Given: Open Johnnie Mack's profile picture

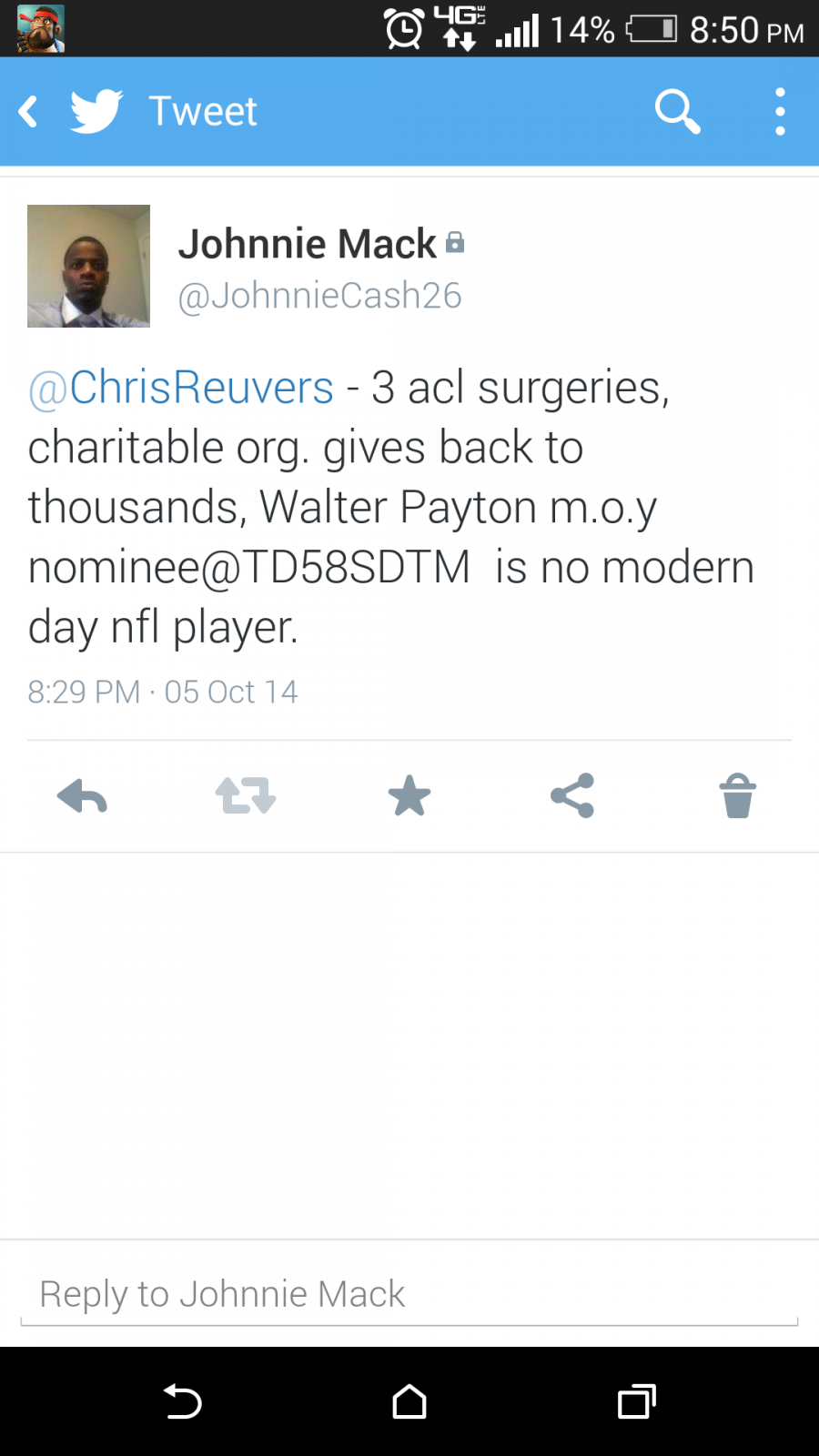Looking at the screenshot, I should pos(88,266).
